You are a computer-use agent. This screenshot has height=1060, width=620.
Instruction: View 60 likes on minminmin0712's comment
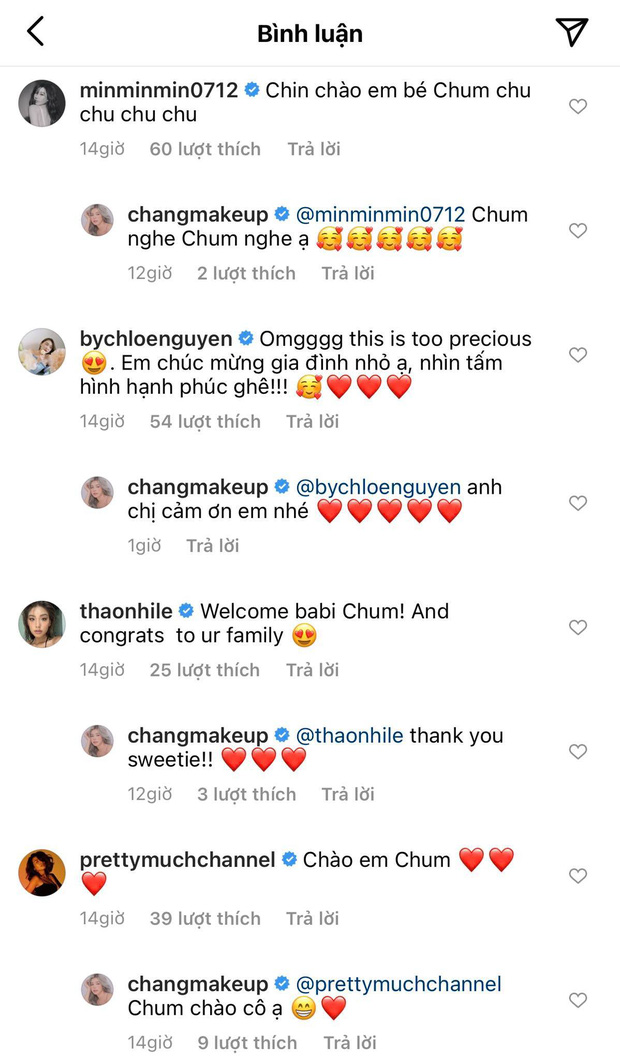coord(205,149)
